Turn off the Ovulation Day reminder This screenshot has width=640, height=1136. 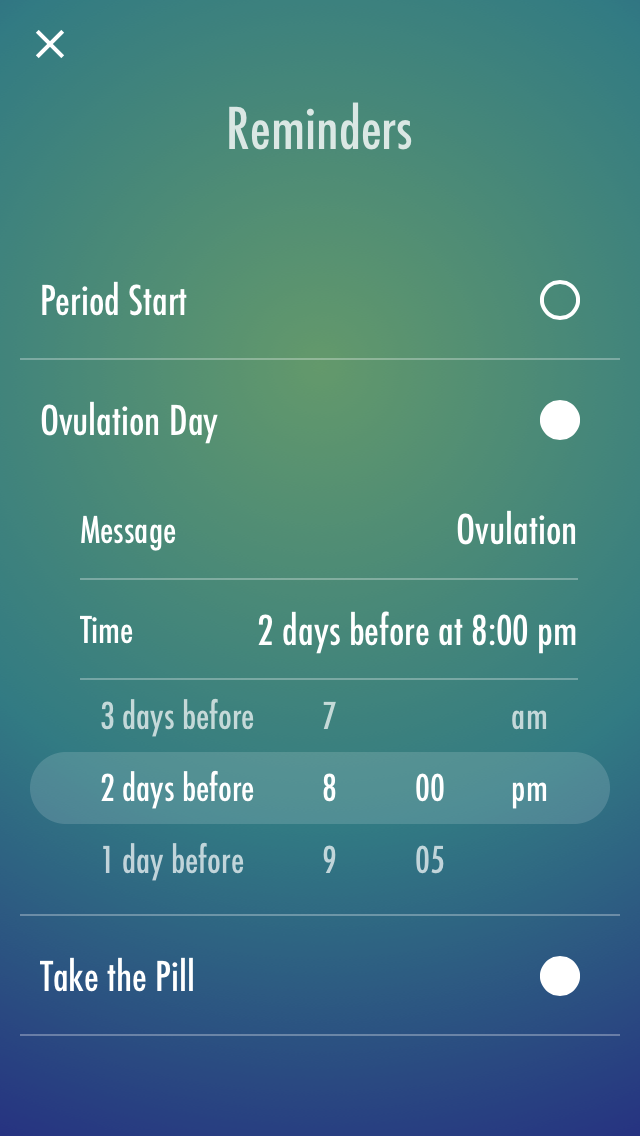click(559, 421)
